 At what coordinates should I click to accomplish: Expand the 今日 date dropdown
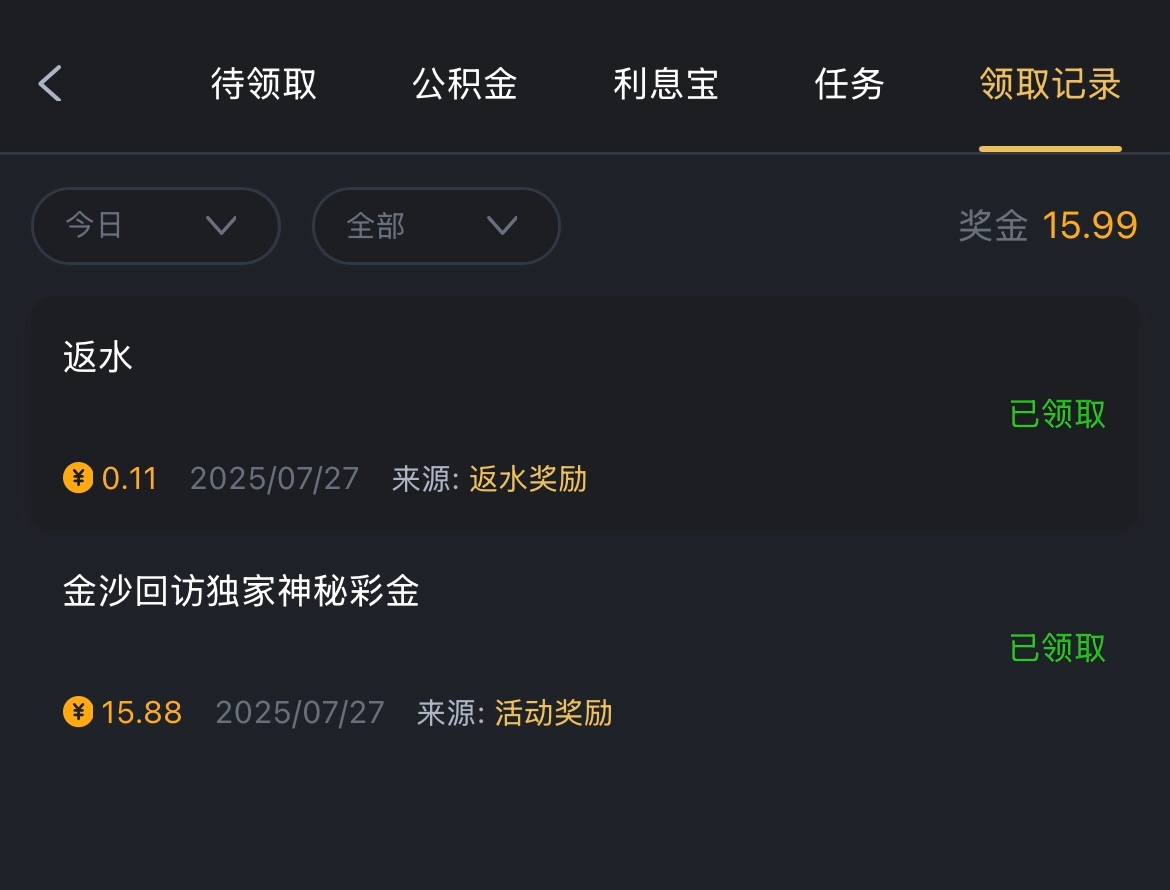pos(156,226)
